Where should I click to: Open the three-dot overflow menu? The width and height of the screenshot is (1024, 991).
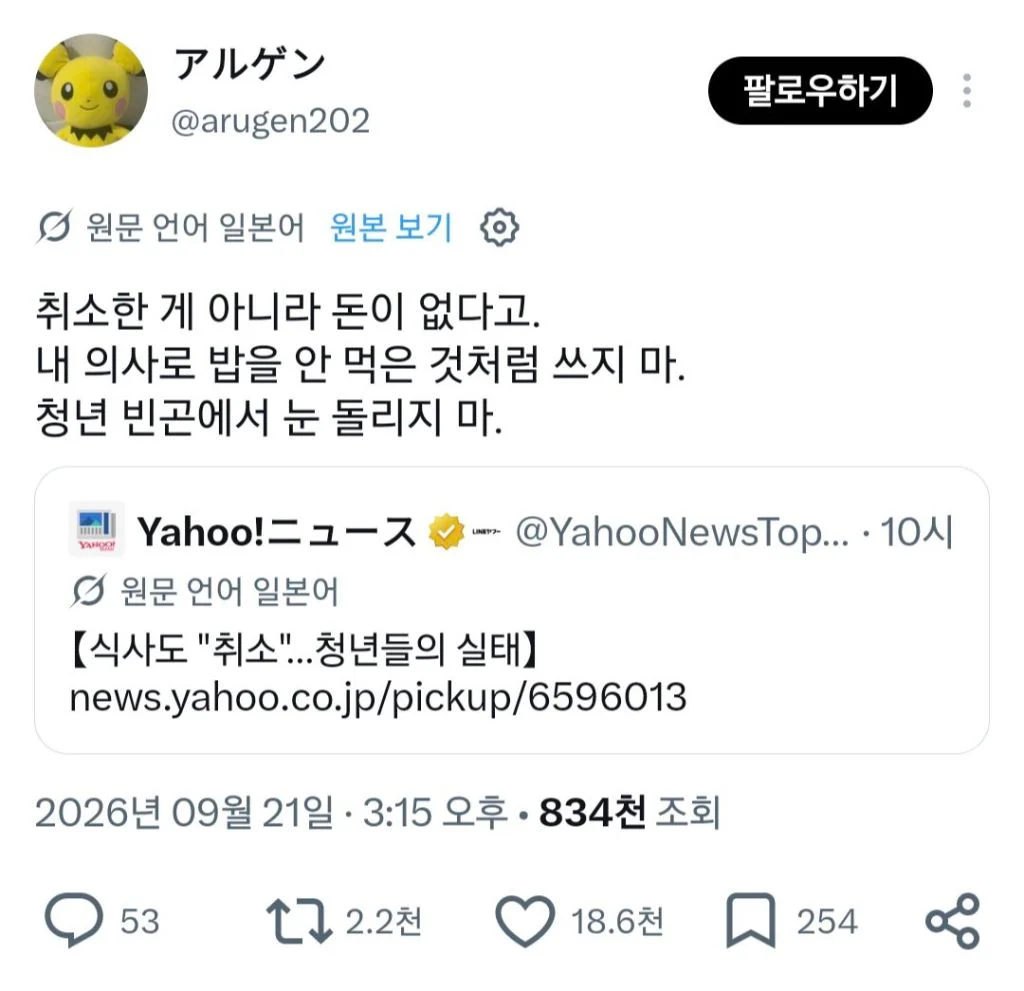pos(967,91)
